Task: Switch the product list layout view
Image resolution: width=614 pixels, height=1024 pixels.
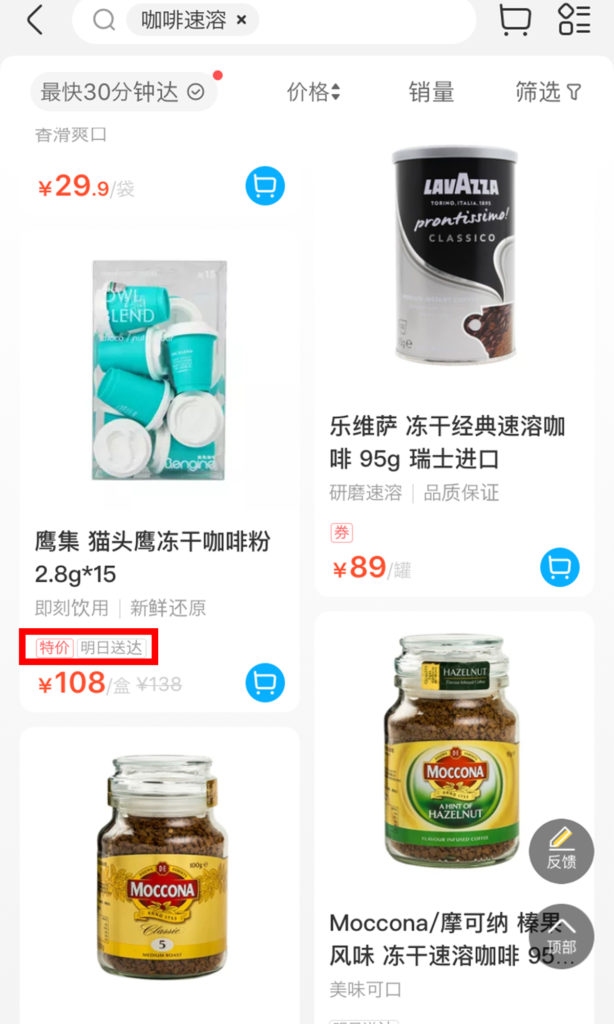Action: pyautogui.click(x=575, y=20)
